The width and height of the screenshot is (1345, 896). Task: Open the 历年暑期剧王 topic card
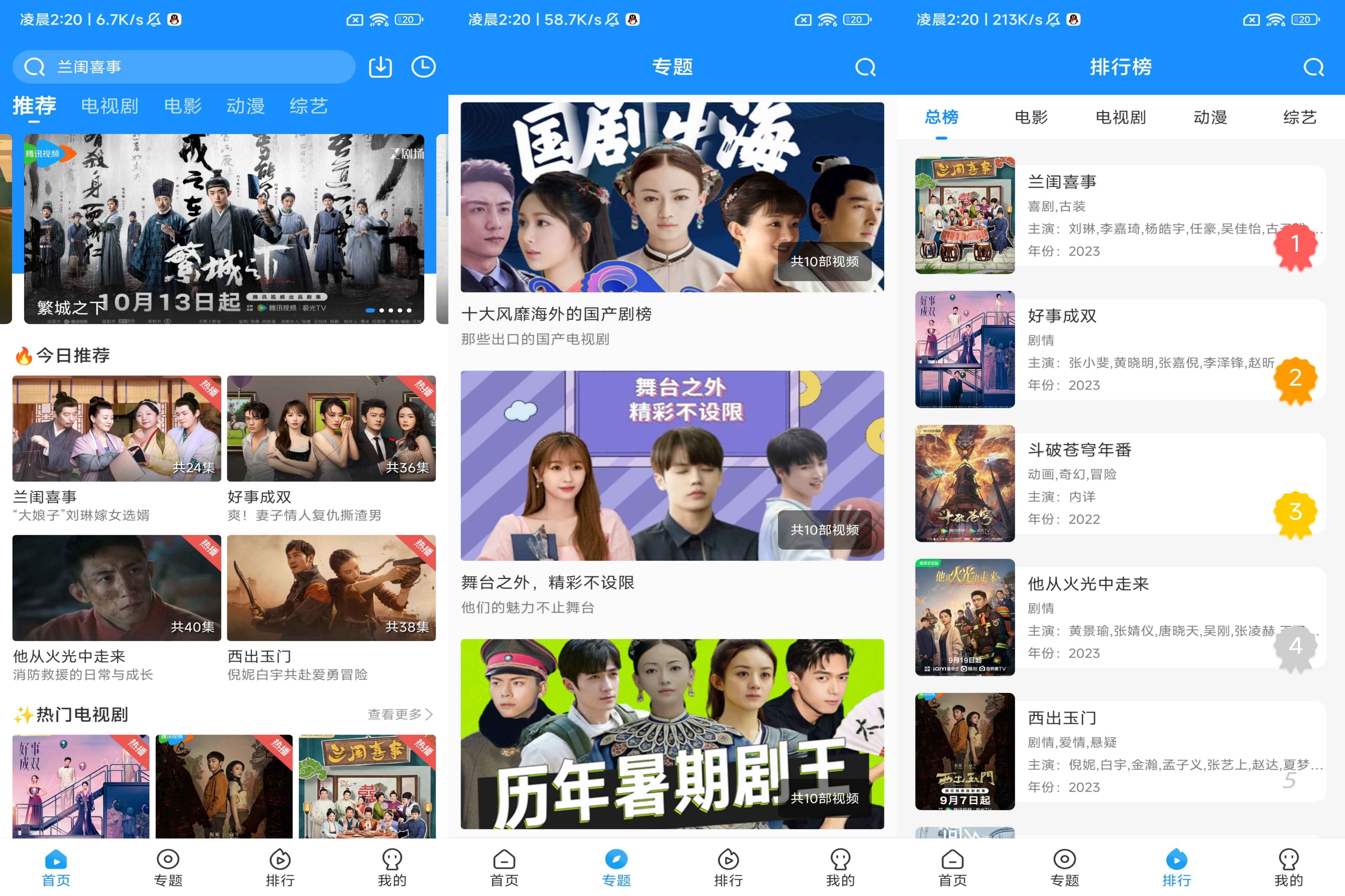click(672, 734)
